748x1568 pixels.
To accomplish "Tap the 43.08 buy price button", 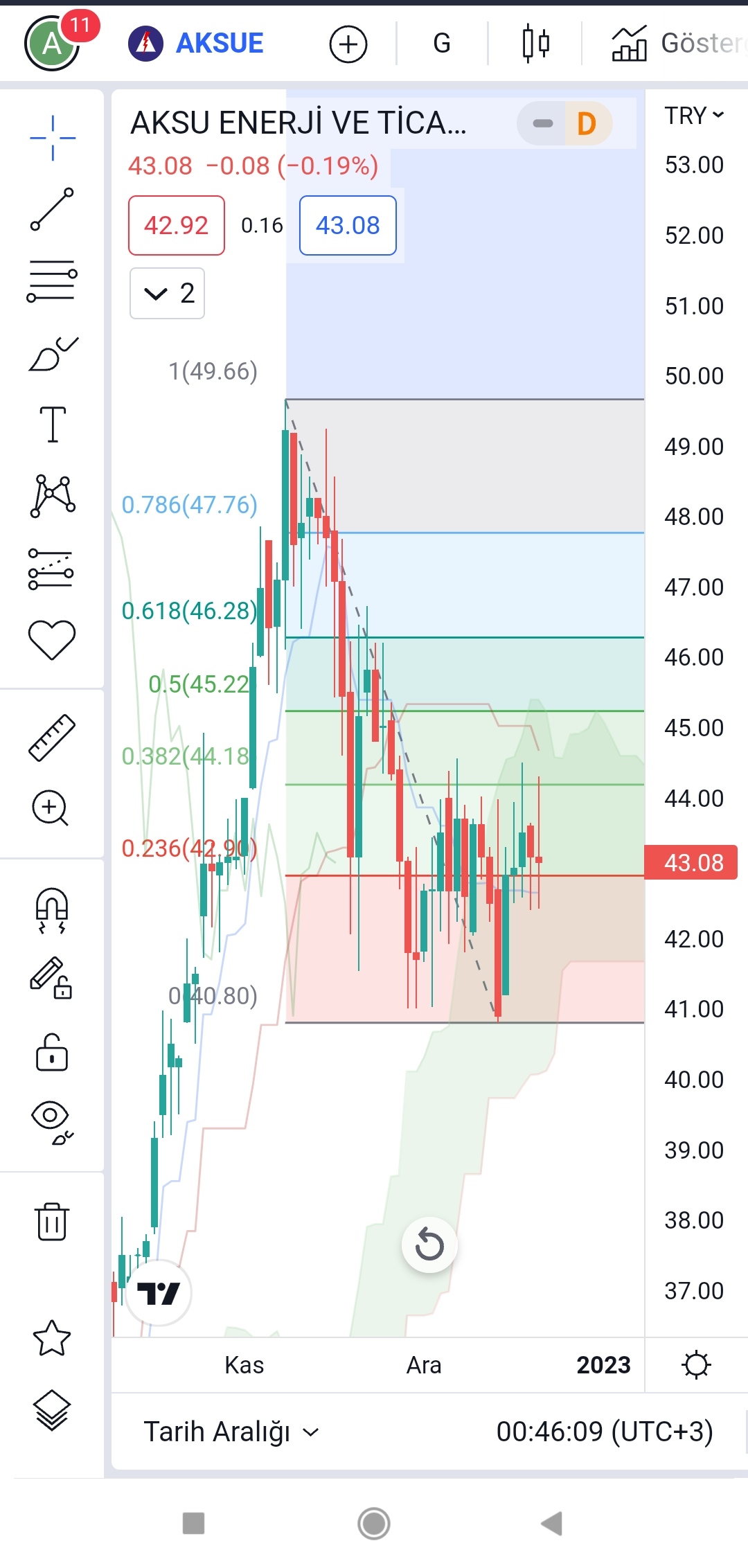I will [x=348, y=226].
